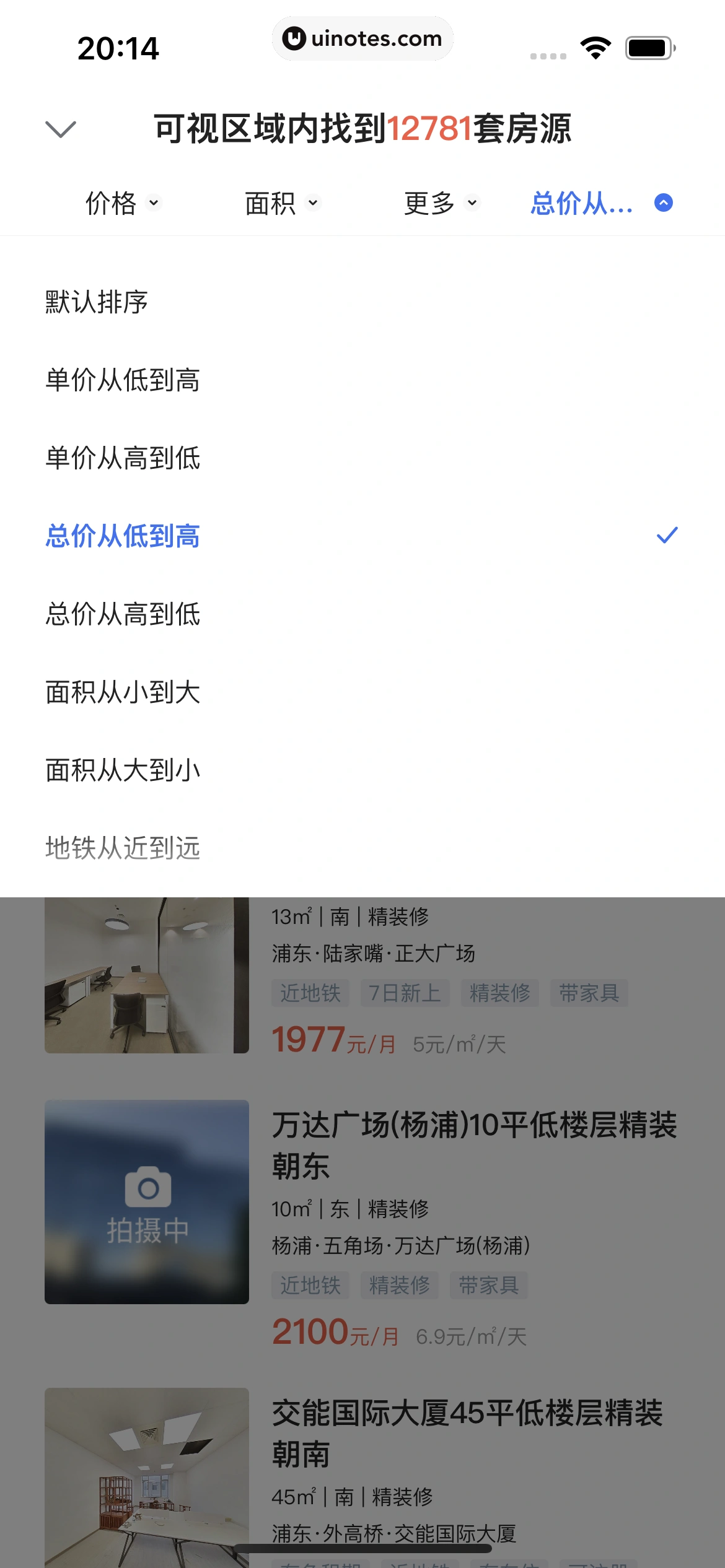
Task: Sort by 单价从高到低
Action: point(123,458)
